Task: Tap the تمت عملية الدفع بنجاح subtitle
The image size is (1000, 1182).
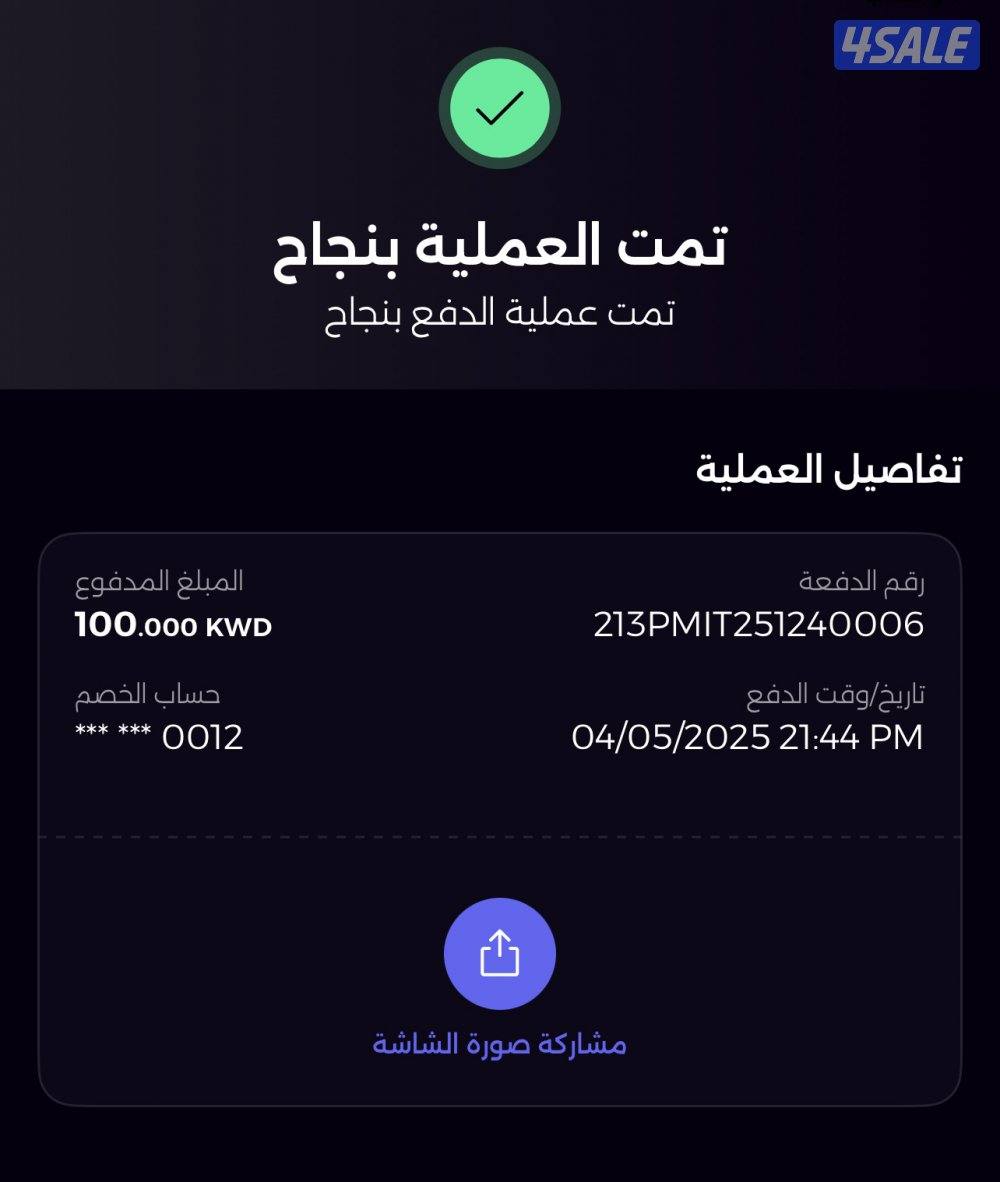Action: pos(500,313)
